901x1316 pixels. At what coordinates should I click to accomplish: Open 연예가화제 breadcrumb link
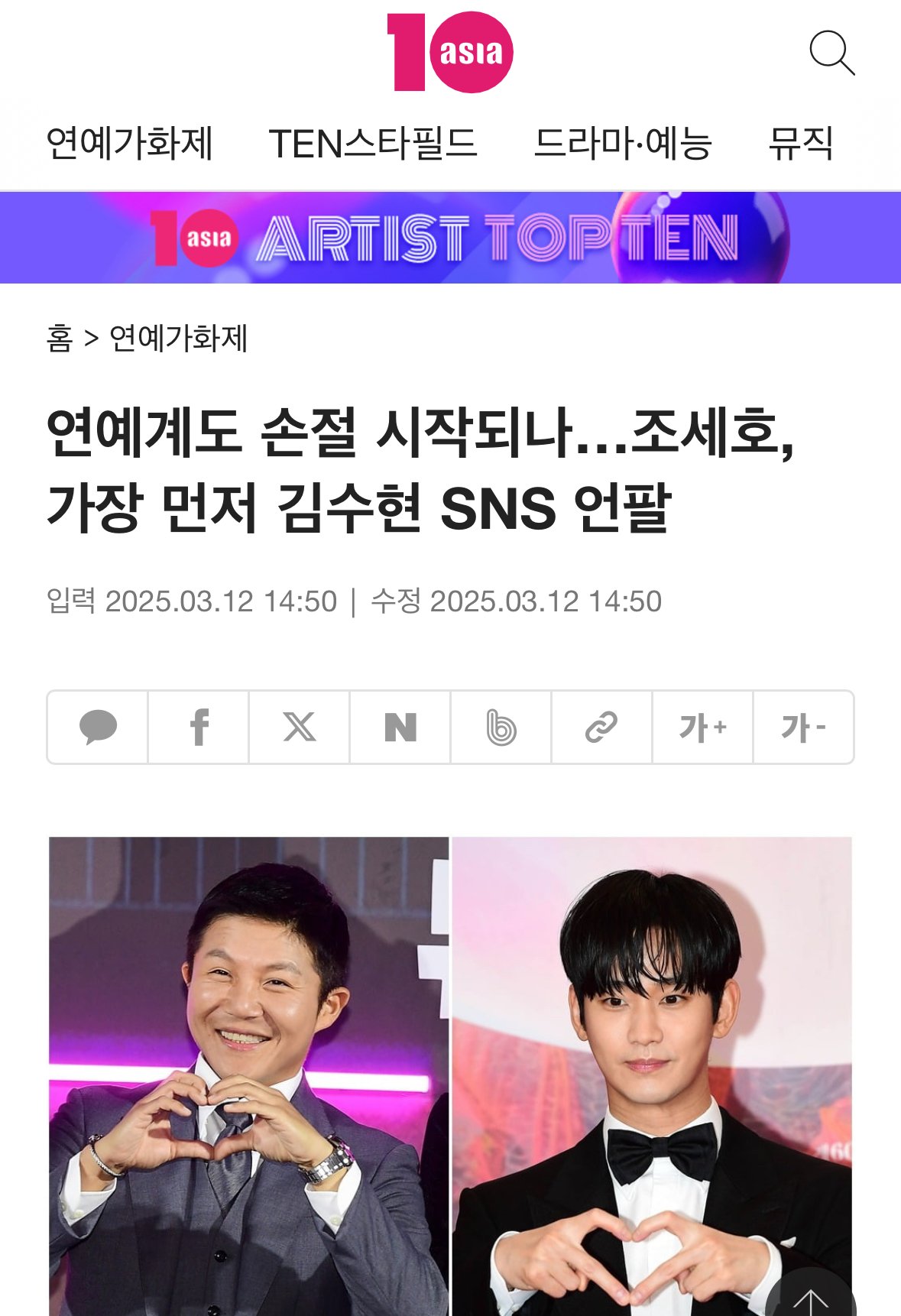pos(178,338)
